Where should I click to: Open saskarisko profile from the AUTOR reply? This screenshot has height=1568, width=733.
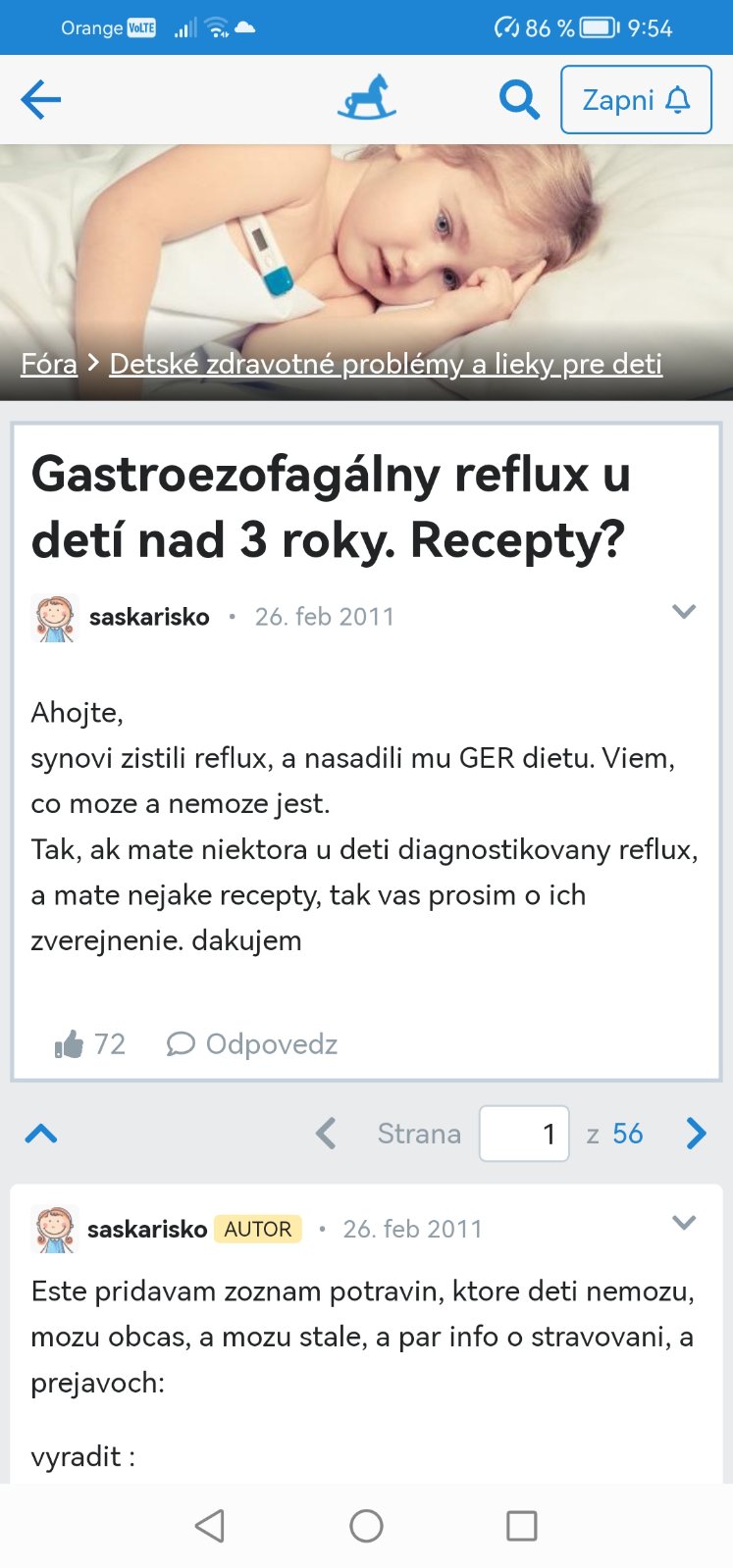point(146,1229)
